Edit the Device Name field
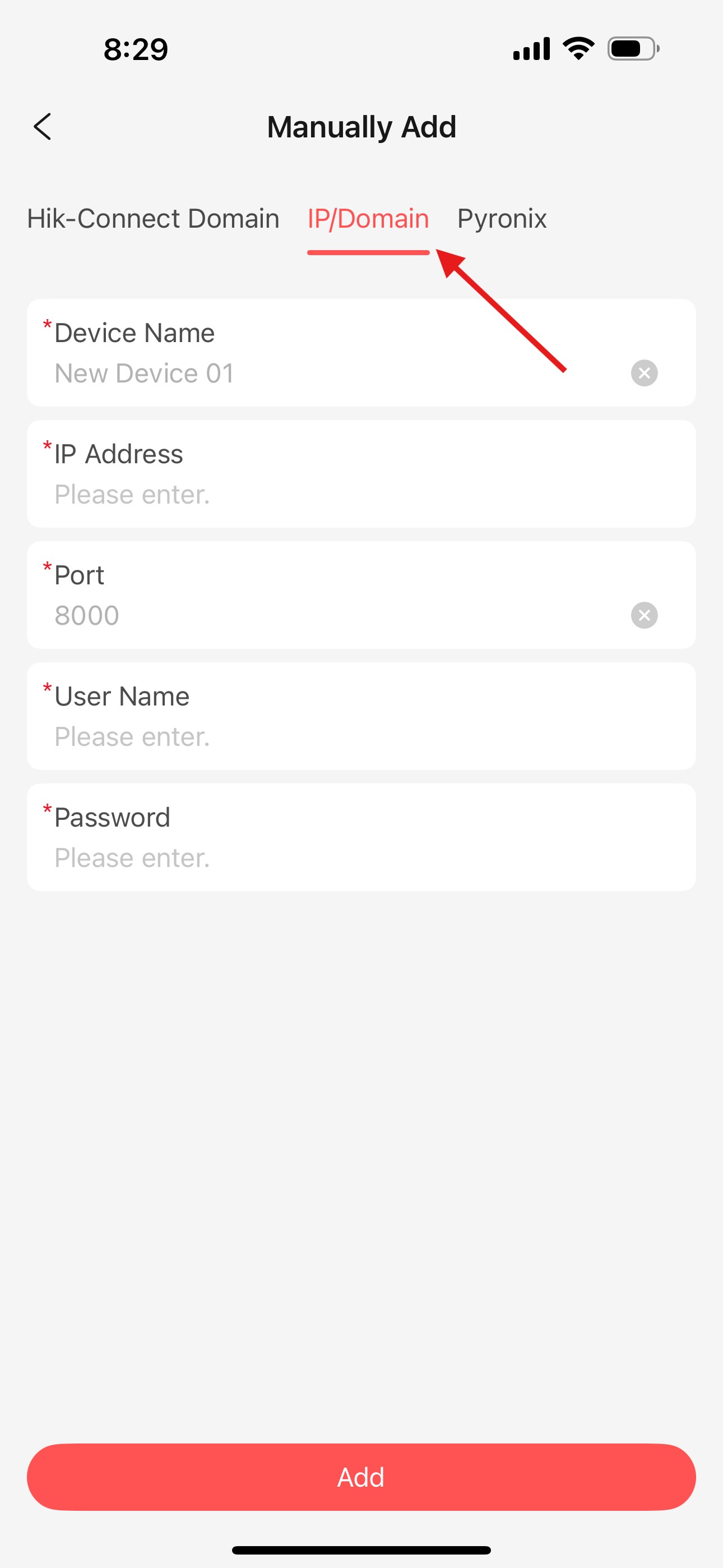The width and height of the screenshot is (723, 1568). 361,353
